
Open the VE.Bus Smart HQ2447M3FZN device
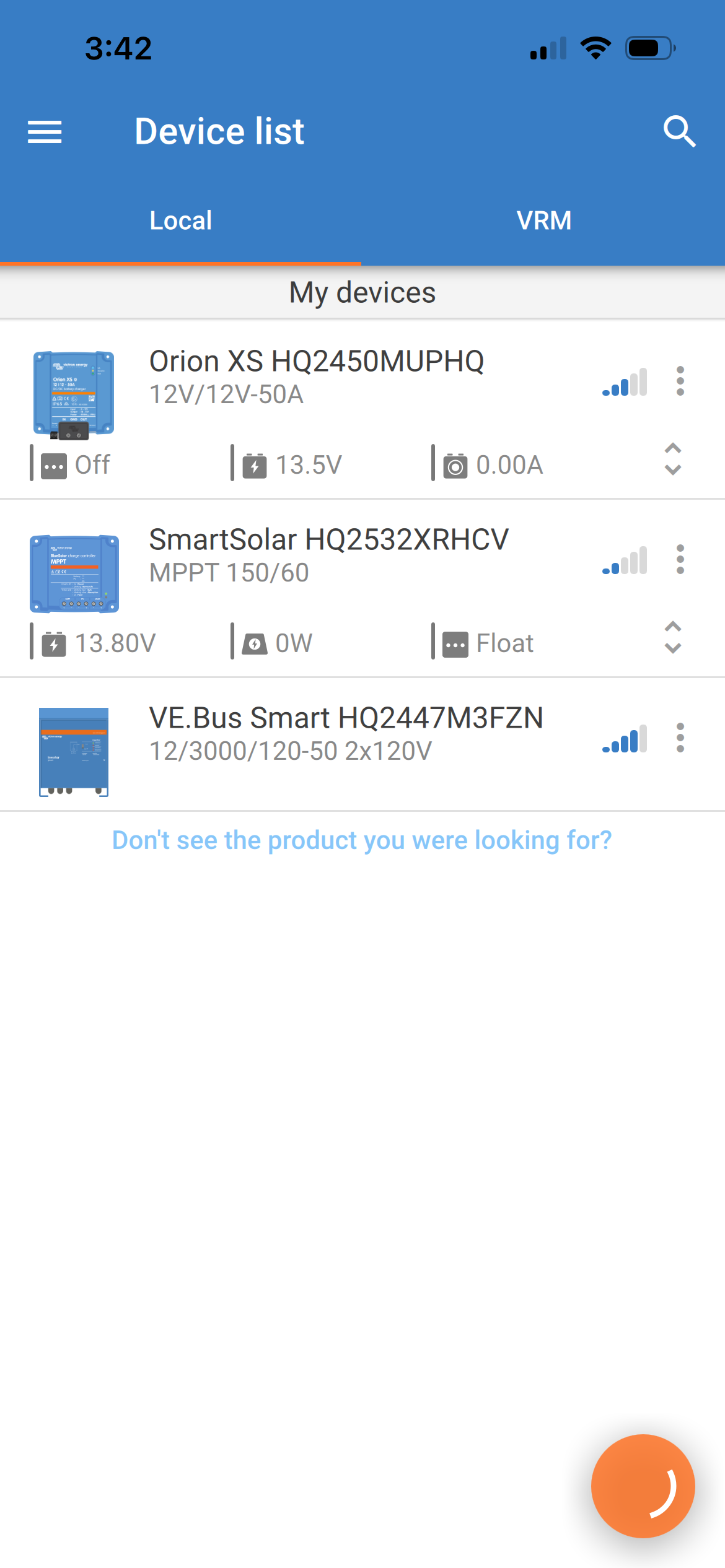(346, 733)
